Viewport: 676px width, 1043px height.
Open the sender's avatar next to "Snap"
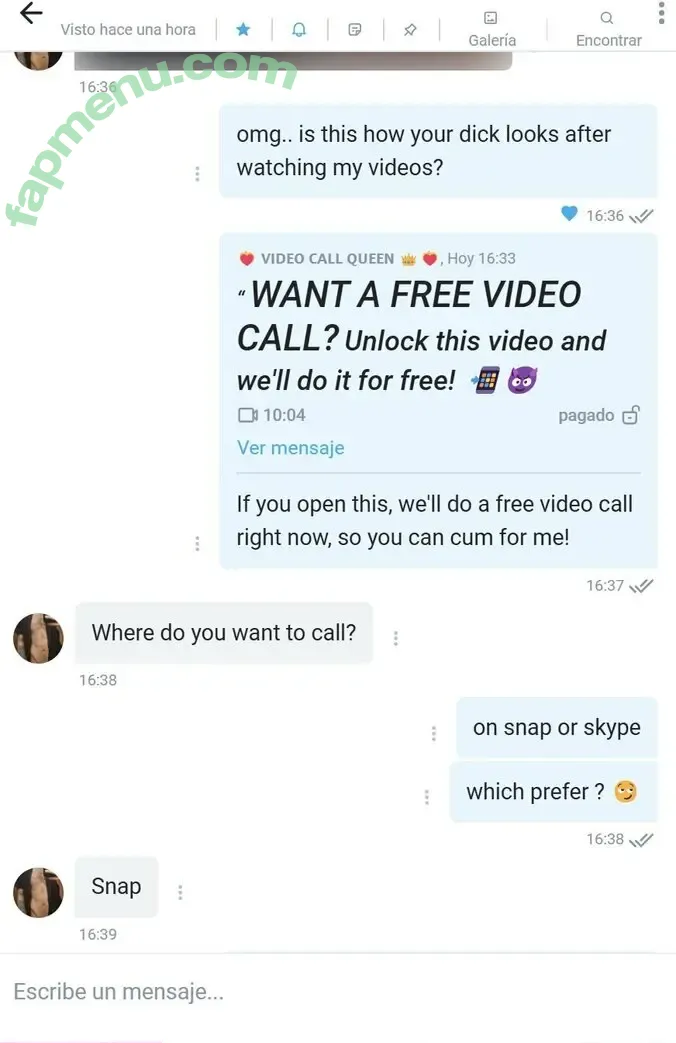coord(38,892)
